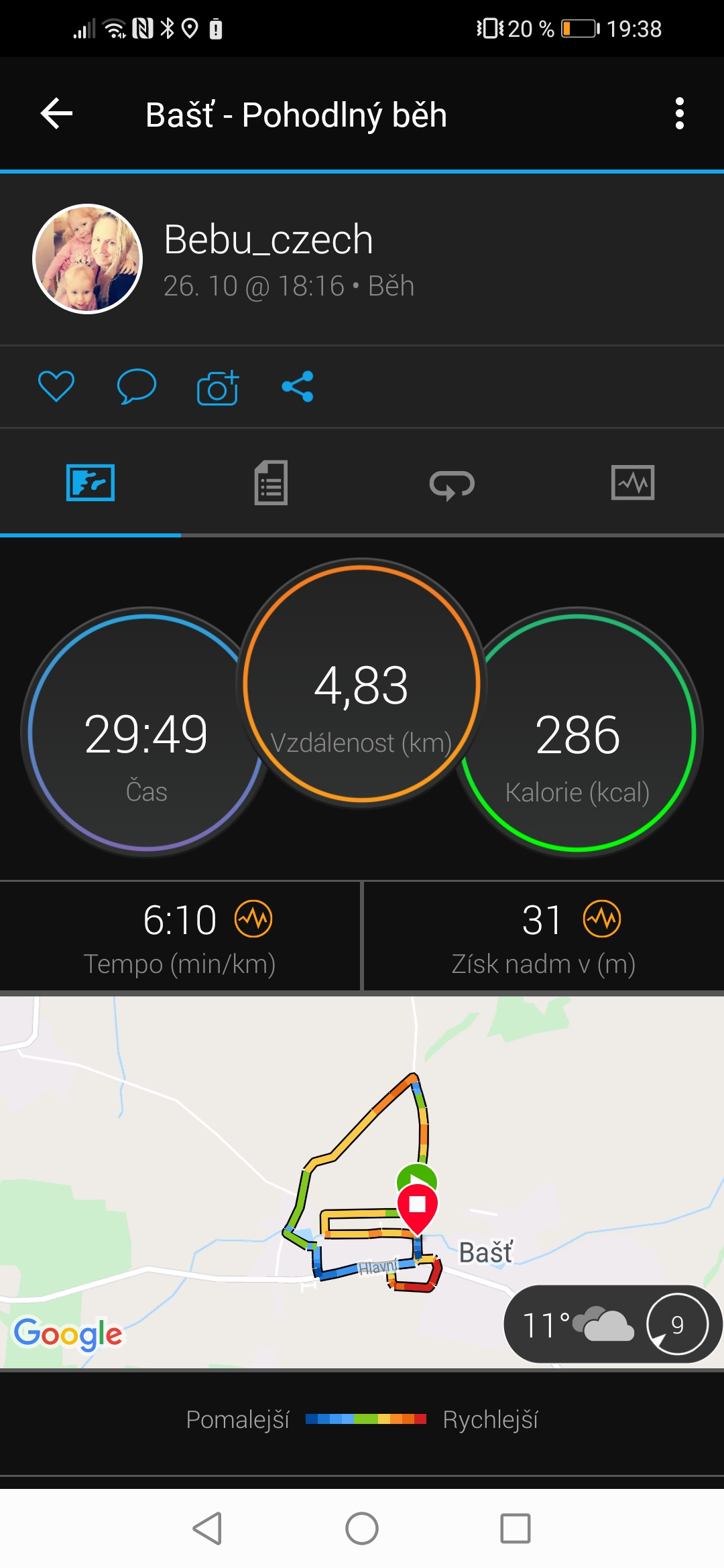Open Bebu_czech's profile picture
Image resolution: width=724 pixels, height=1568 pixels.
click(88, 259)
